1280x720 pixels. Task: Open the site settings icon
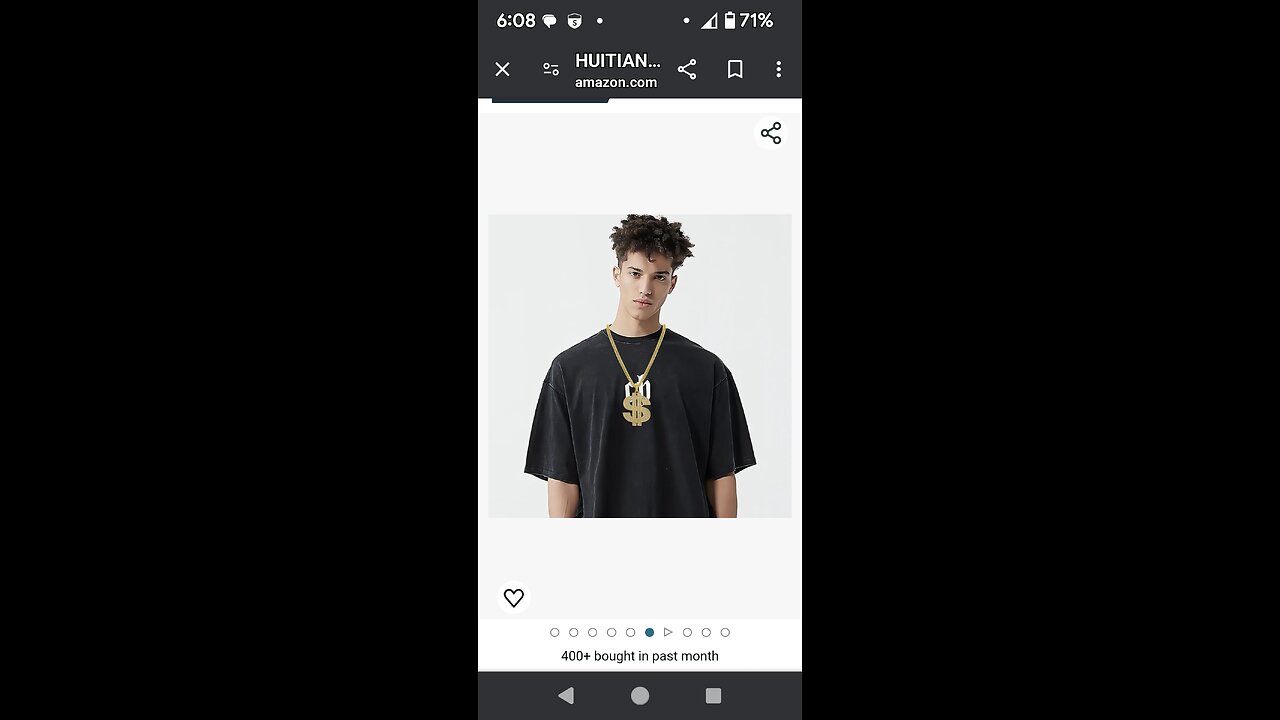(x=551, y=69)
